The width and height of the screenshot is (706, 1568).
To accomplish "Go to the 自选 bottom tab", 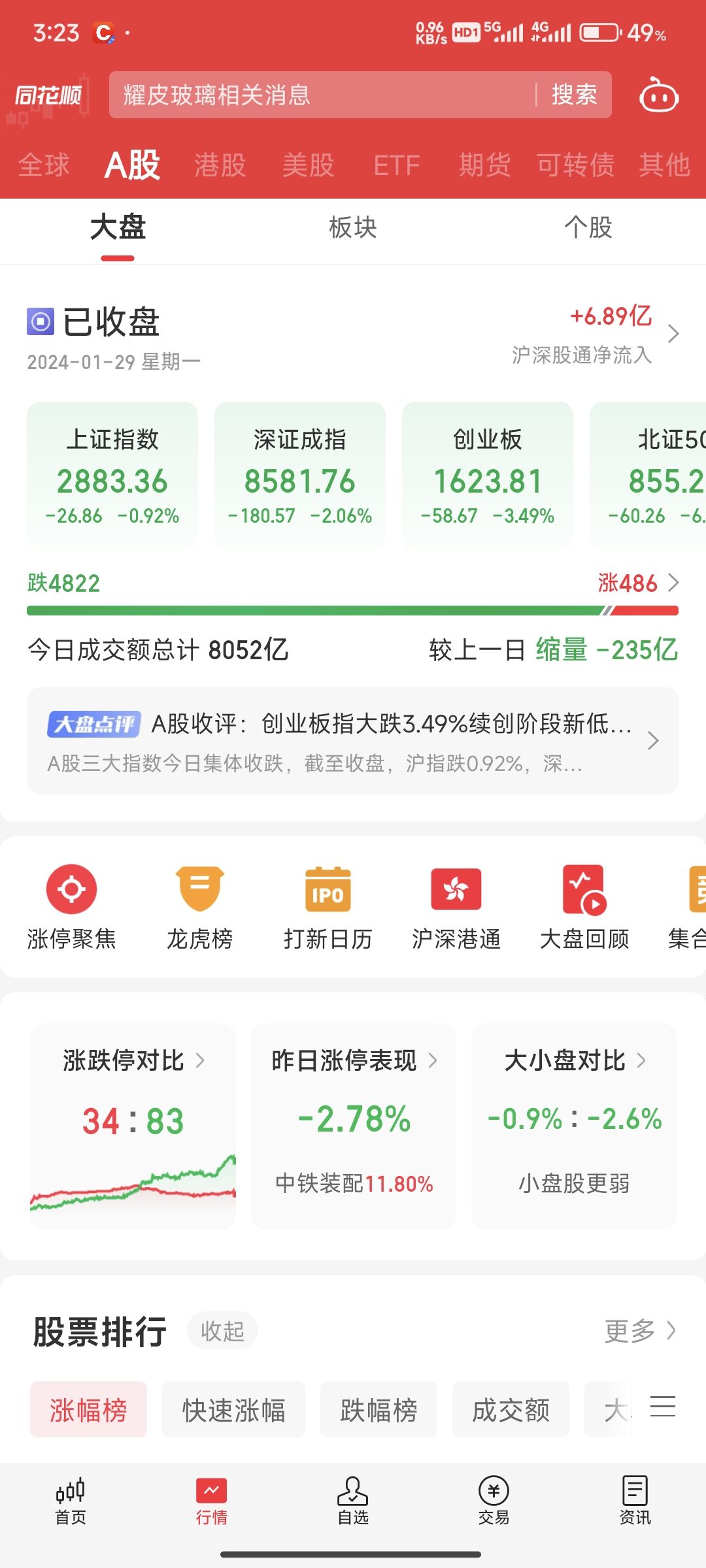I will click(353, 1501).
